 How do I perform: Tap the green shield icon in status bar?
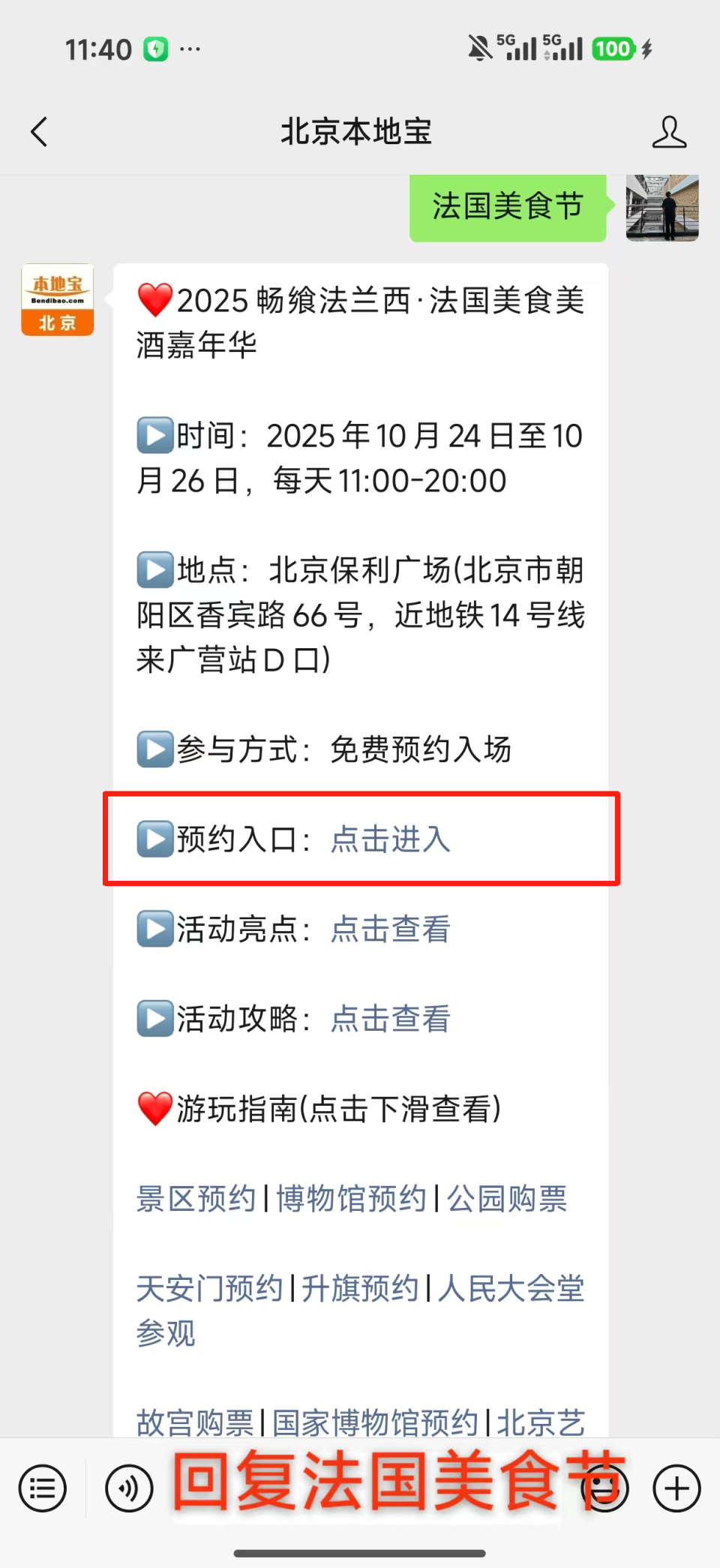[x=155, y=48]
